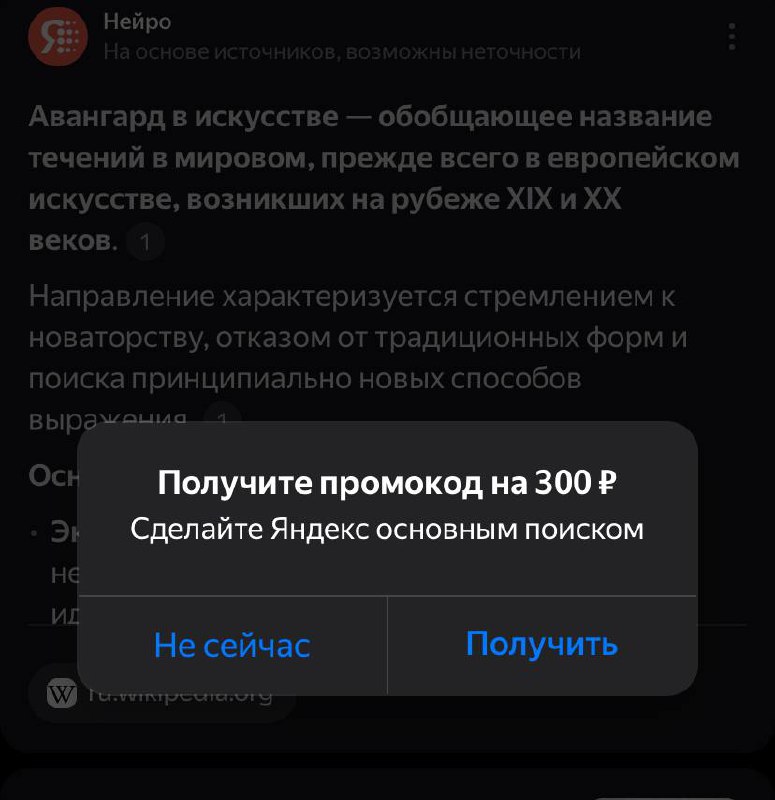Click the "Нейро" header label

pos(135,20)
